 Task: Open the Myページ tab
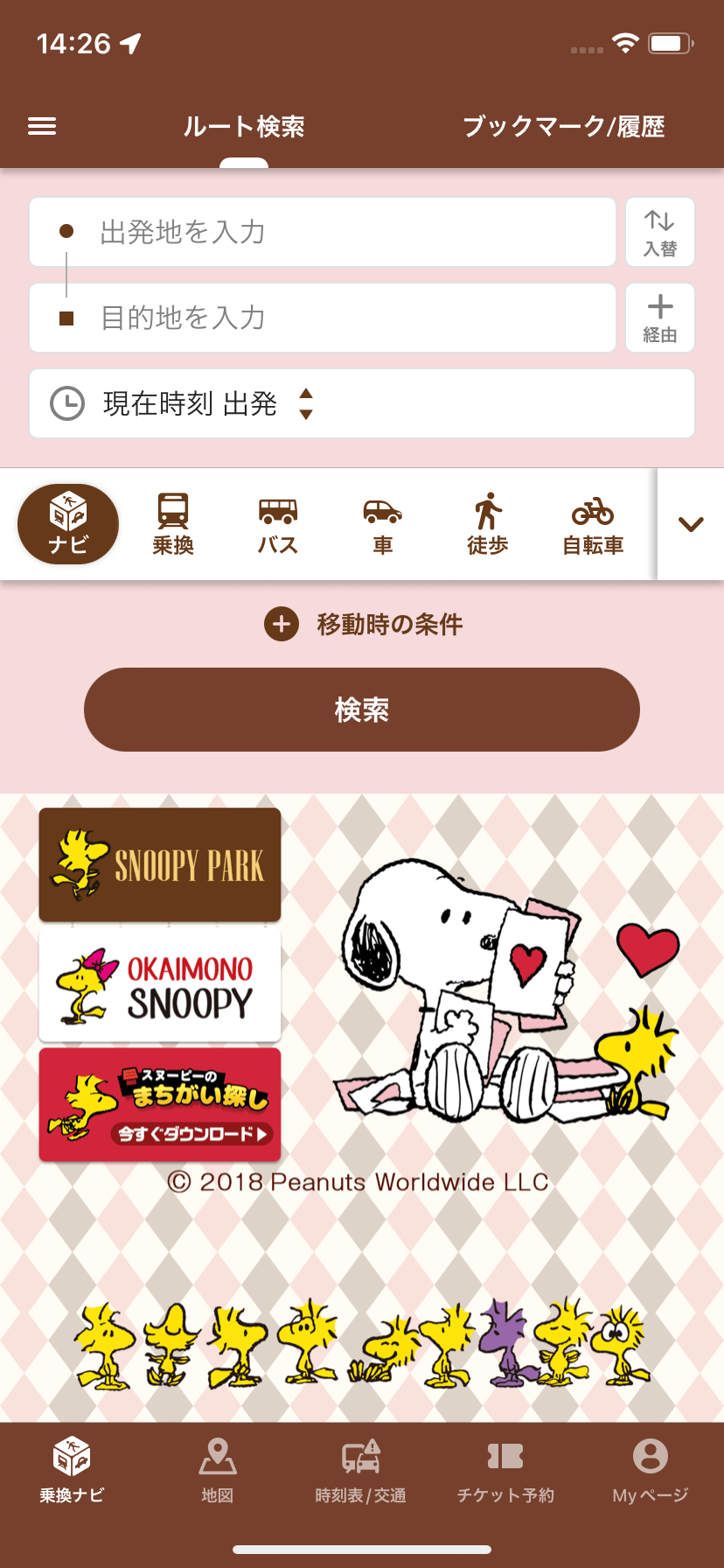click(650, 1470)
